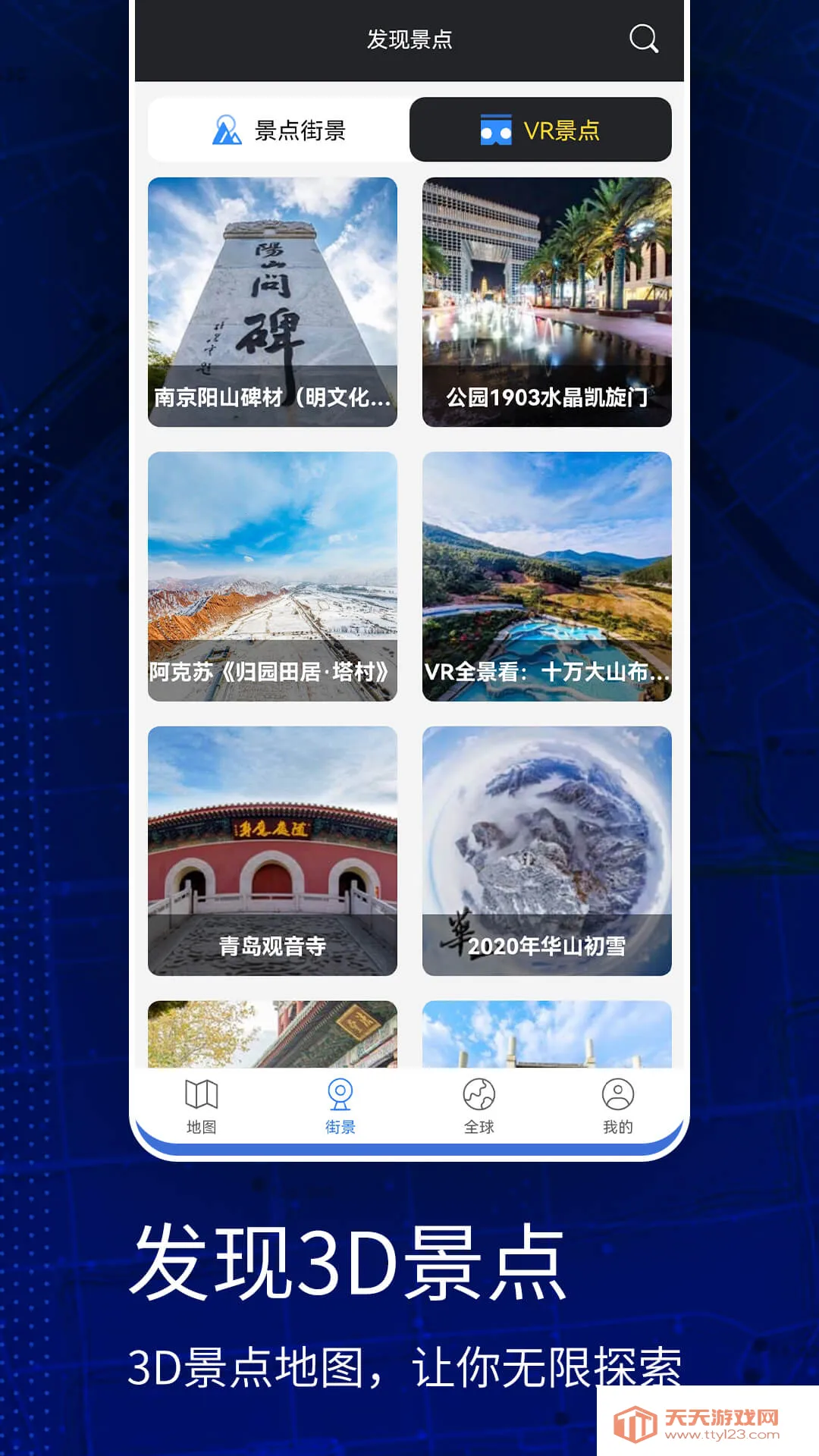The height and width of the screenshot is (1456, 819).
Task: Open search via the magnifier icon
Action: point(643,39)
